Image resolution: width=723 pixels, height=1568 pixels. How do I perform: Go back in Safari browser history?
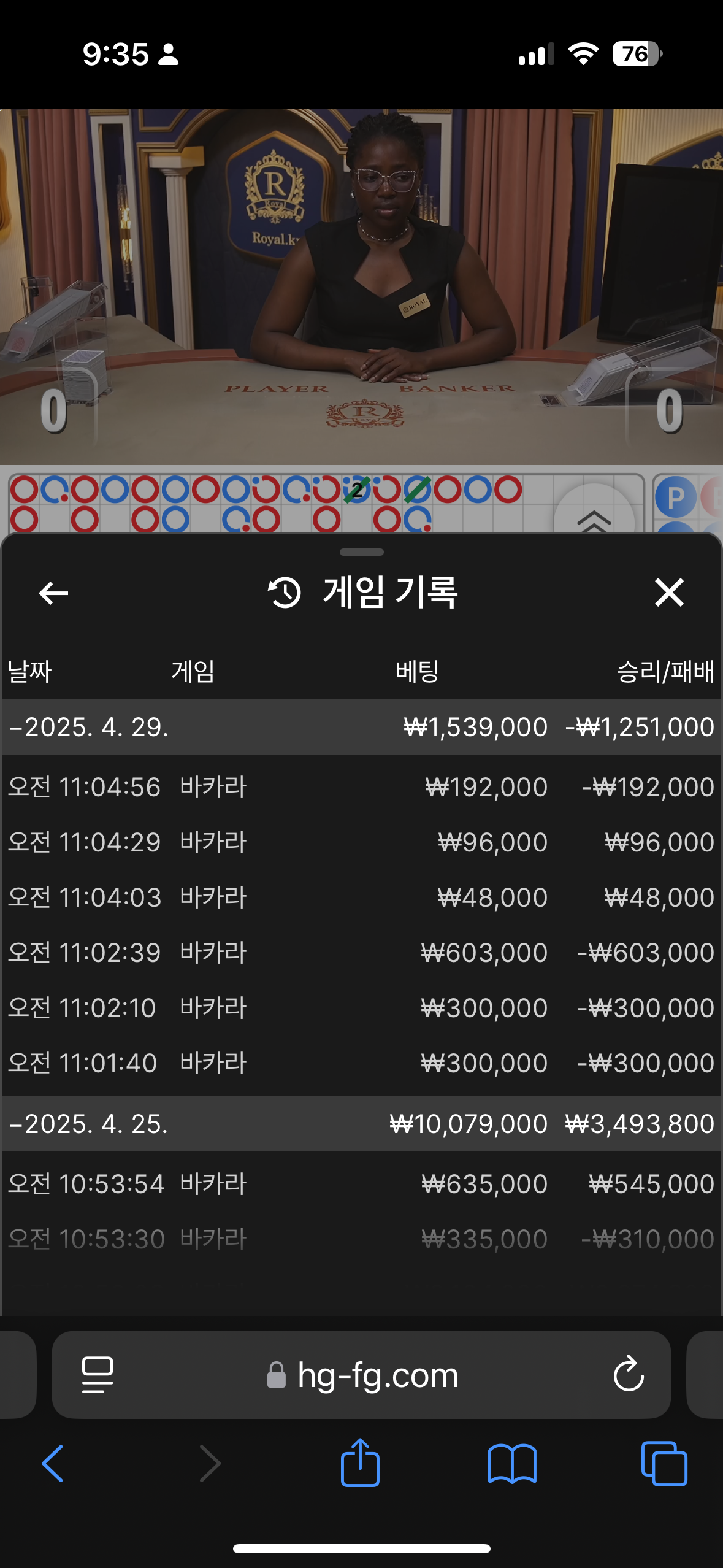point(53,1463)
